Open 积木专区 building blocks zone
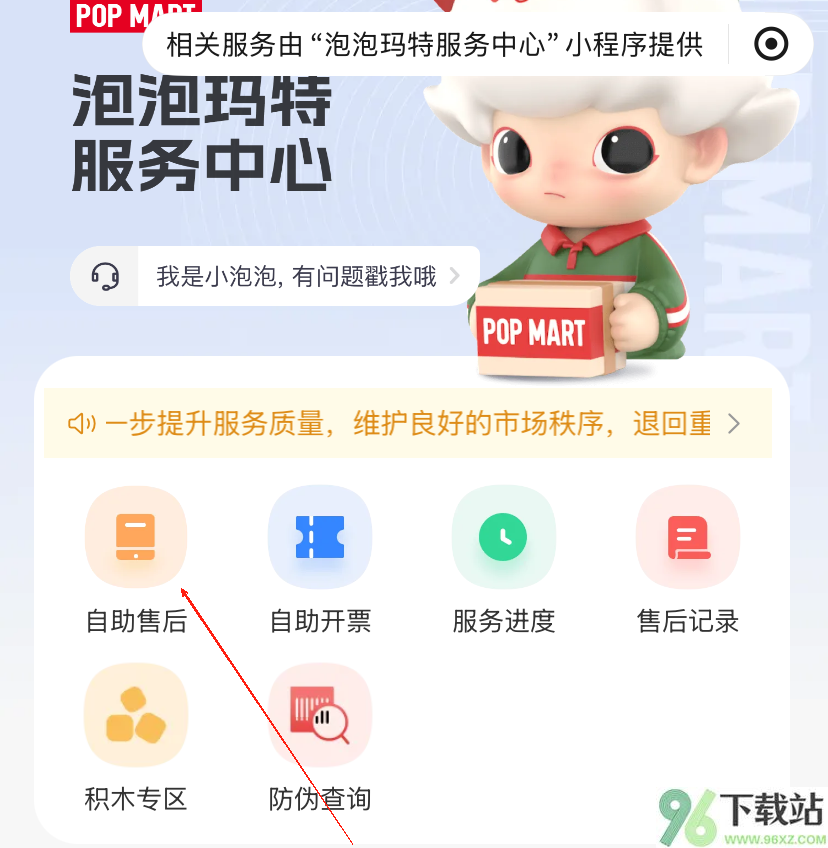The image size is (828, 848). (136, 715)
